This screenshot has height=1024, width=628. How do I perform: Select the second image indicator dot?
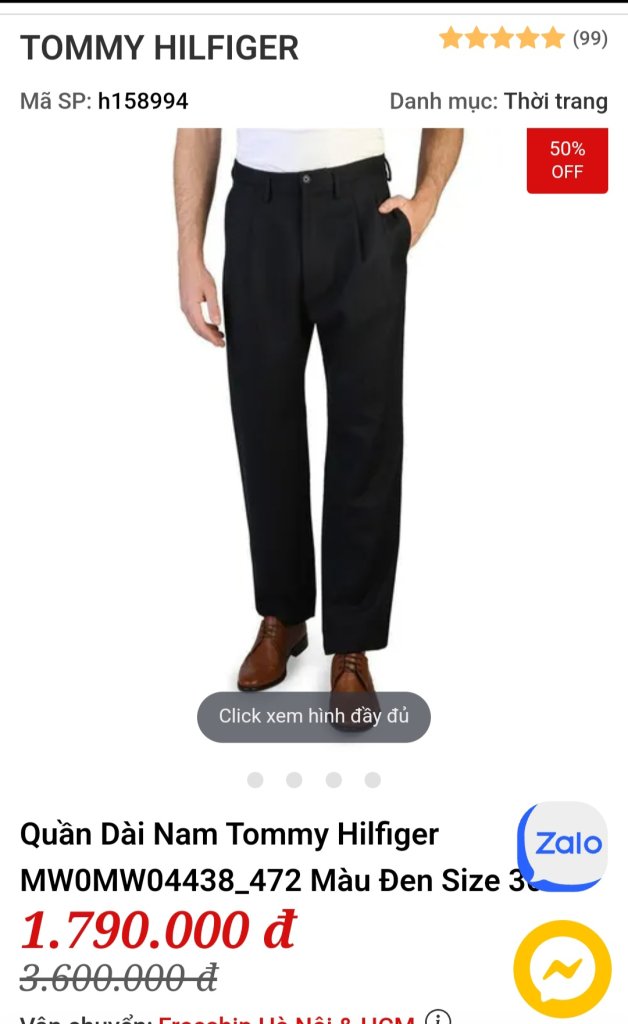tap(294, 780)
